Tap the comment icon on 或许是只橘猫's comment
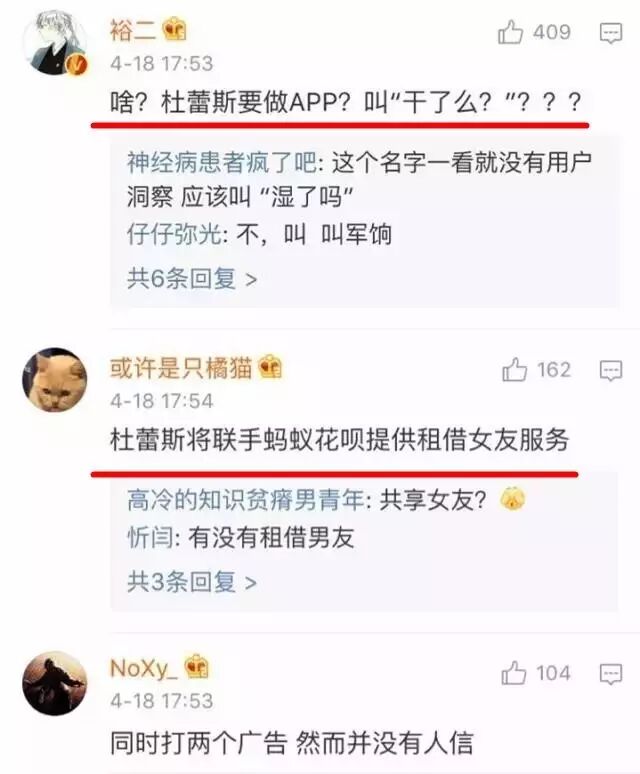Image resolution: width=640 pixels, height=774 pixels. tap(611, 371)
